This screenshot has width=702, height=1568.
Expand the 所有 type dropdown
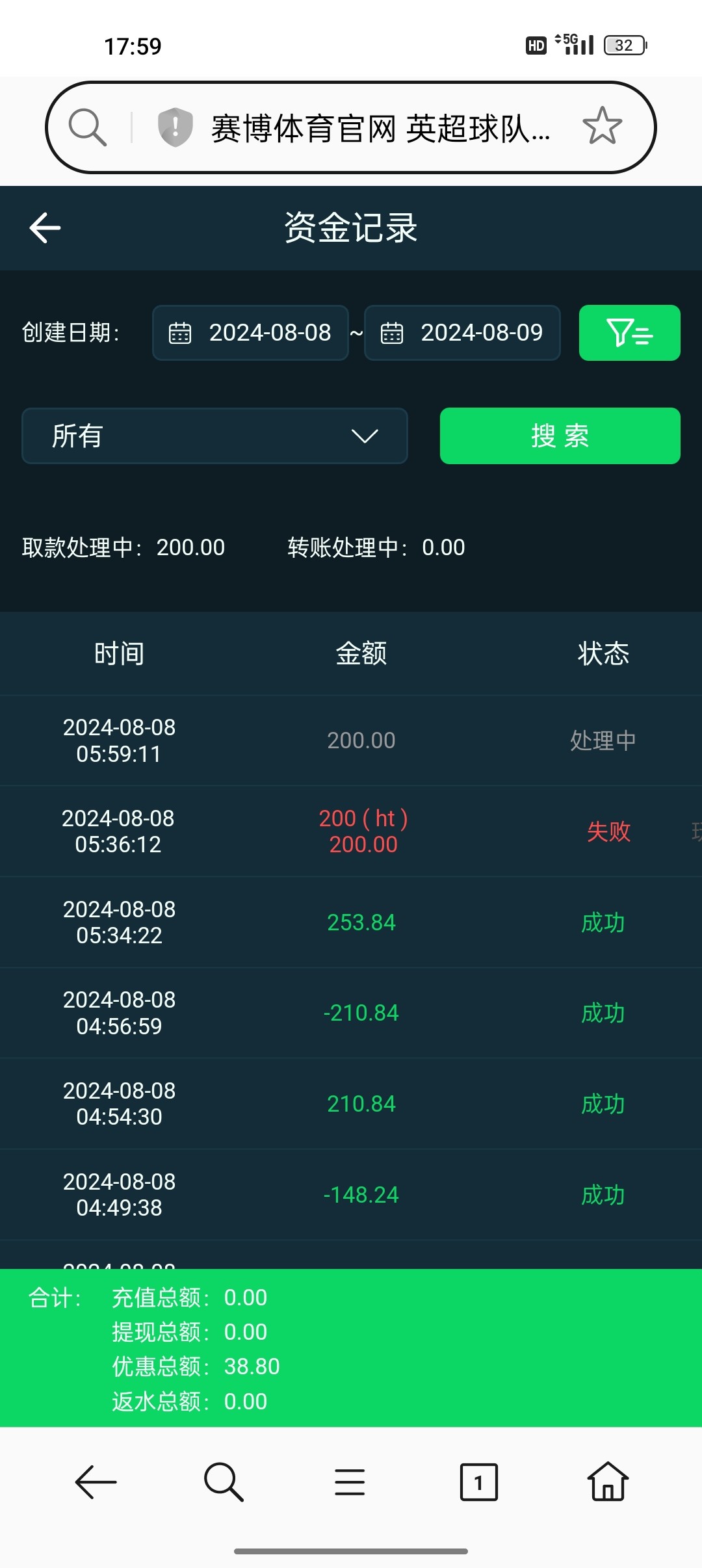coord(214,436)
